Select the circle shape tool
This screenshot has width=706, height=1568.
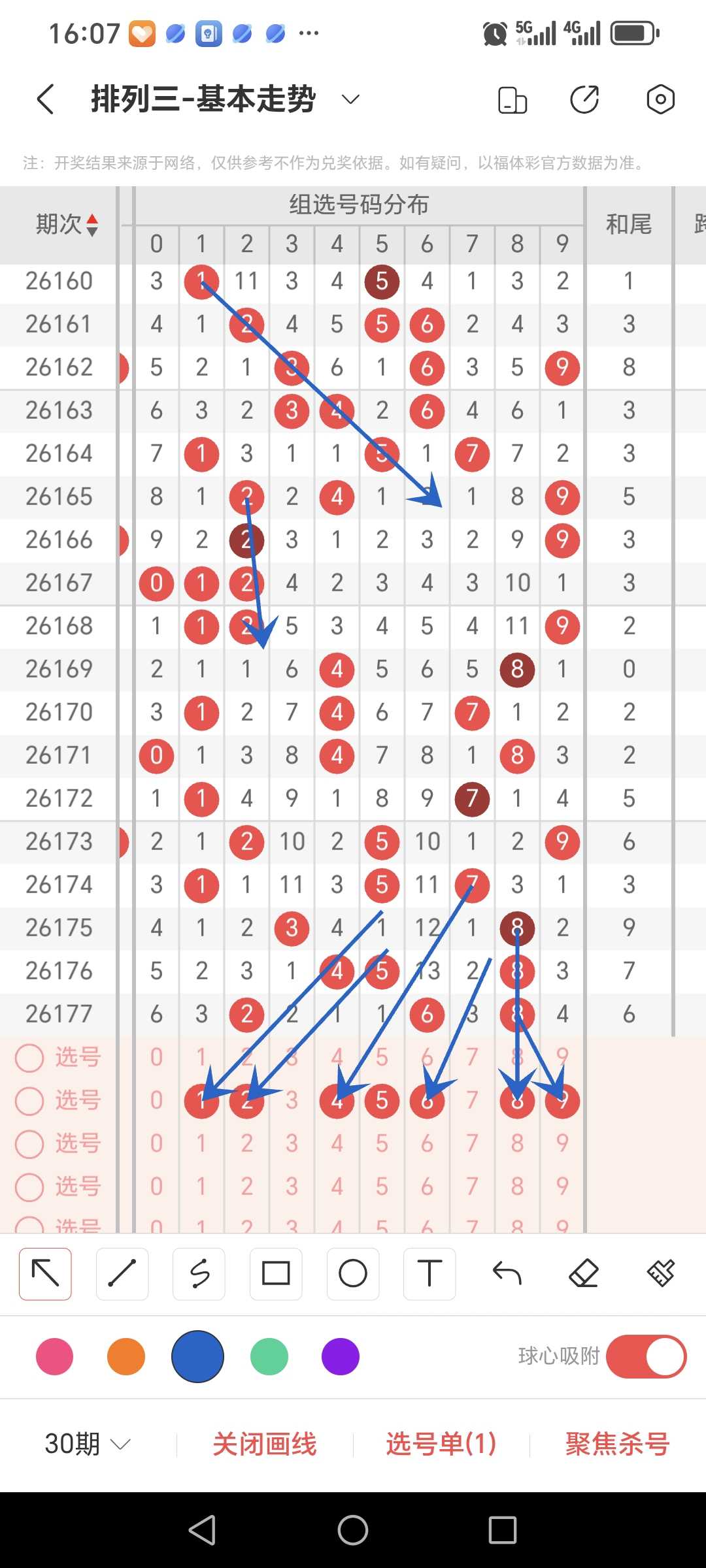pyautogui.click(x=353, y=1273)
